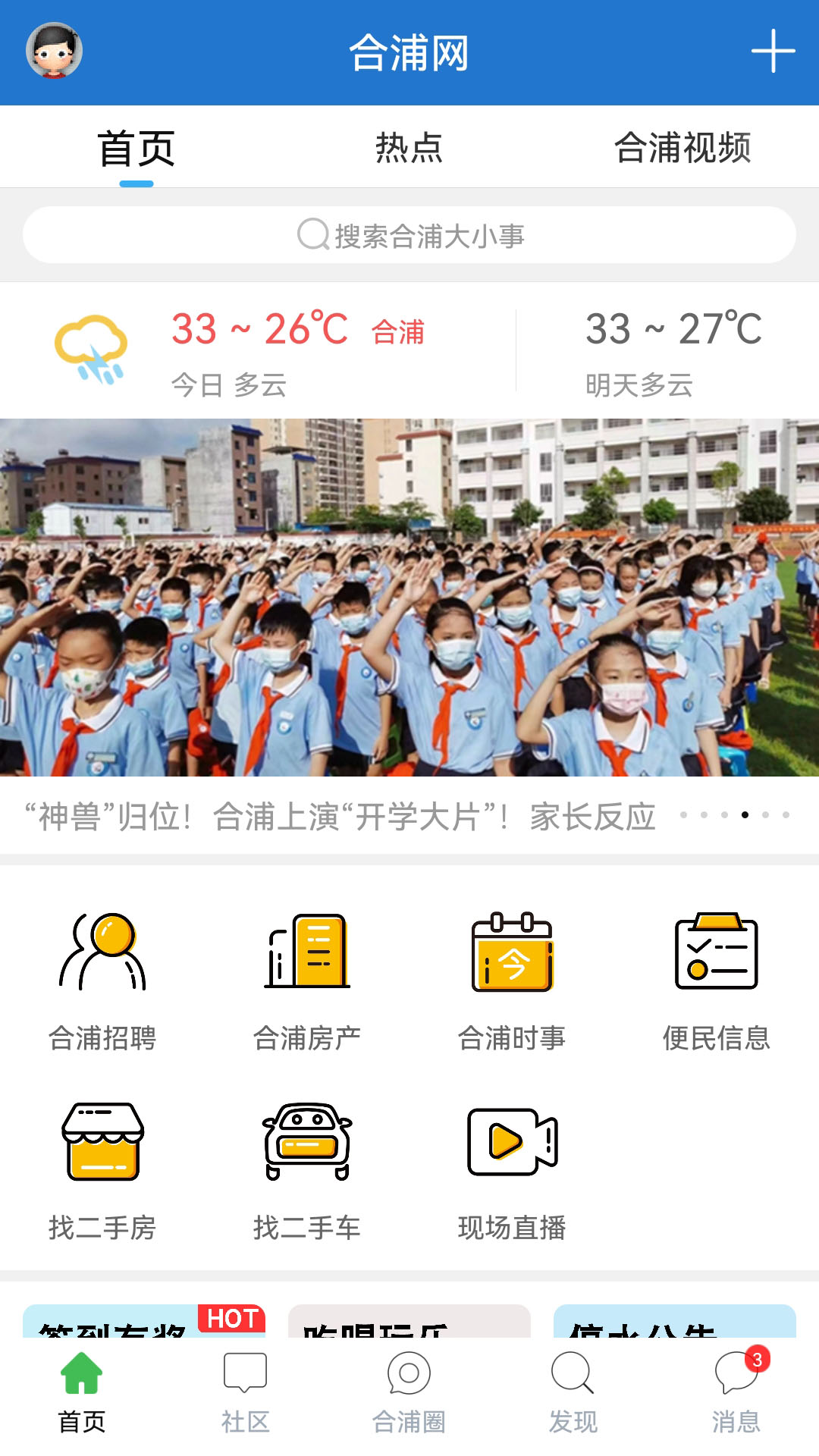Viewport: 819px width, 1456px height.
Task: Select the 首页 top tab
Action: tap(136, 147)
